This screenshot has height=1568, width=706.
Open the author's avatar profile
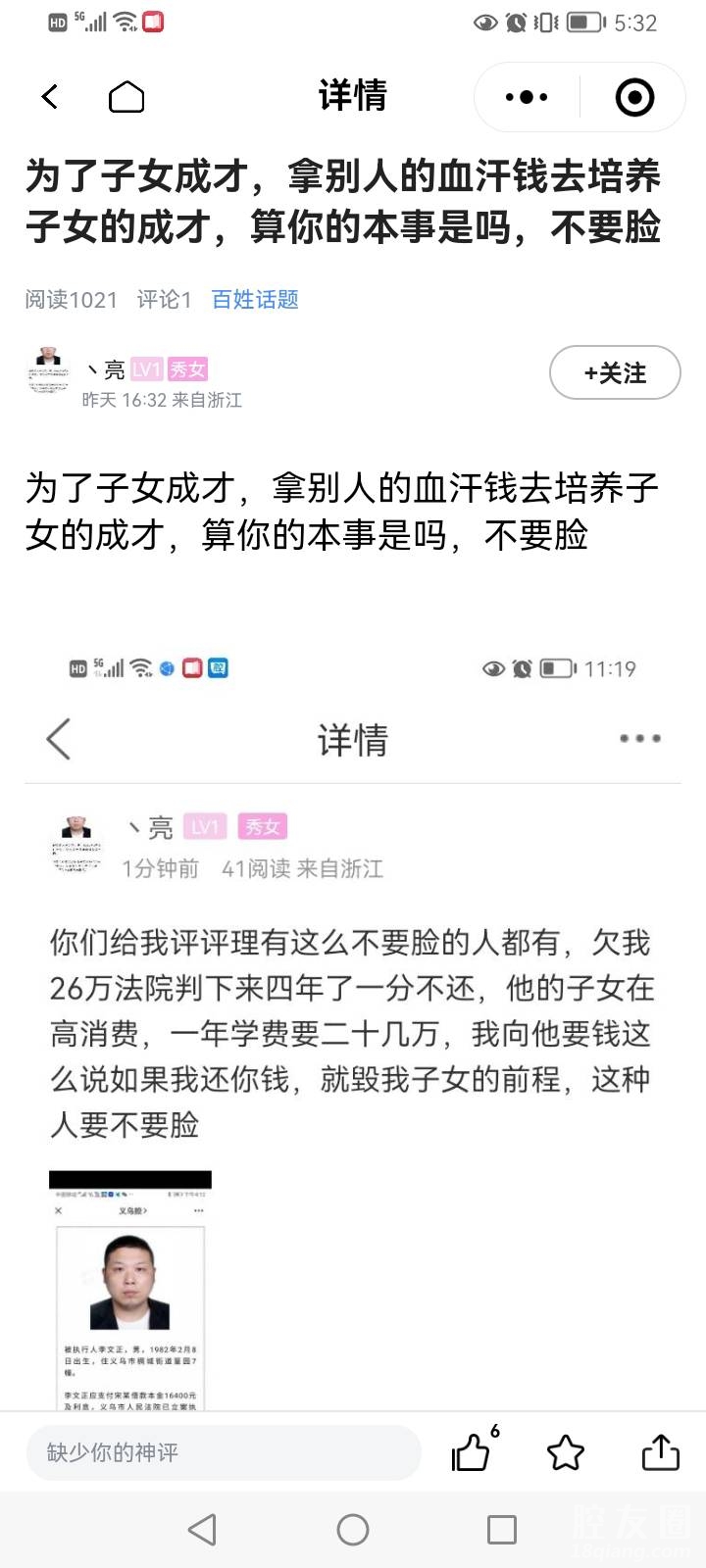49,372
